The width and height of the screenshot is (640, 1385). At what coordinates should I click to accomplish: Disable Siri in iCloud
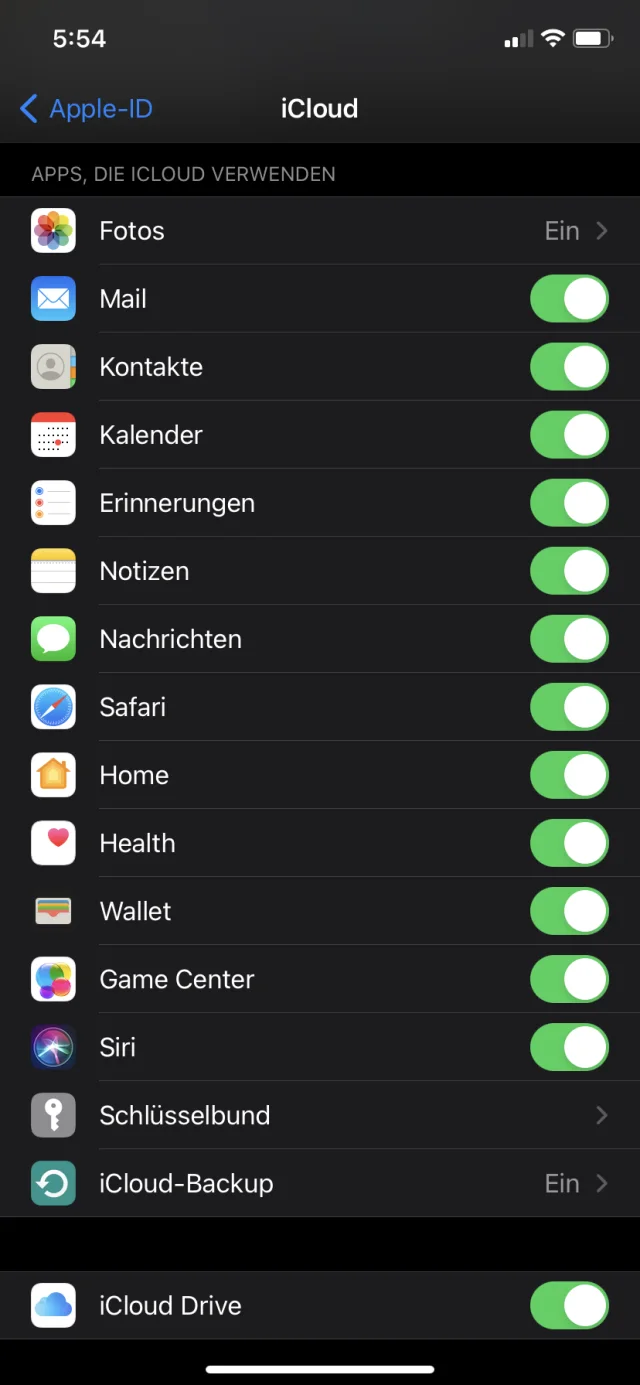(x=568, y=1047)
